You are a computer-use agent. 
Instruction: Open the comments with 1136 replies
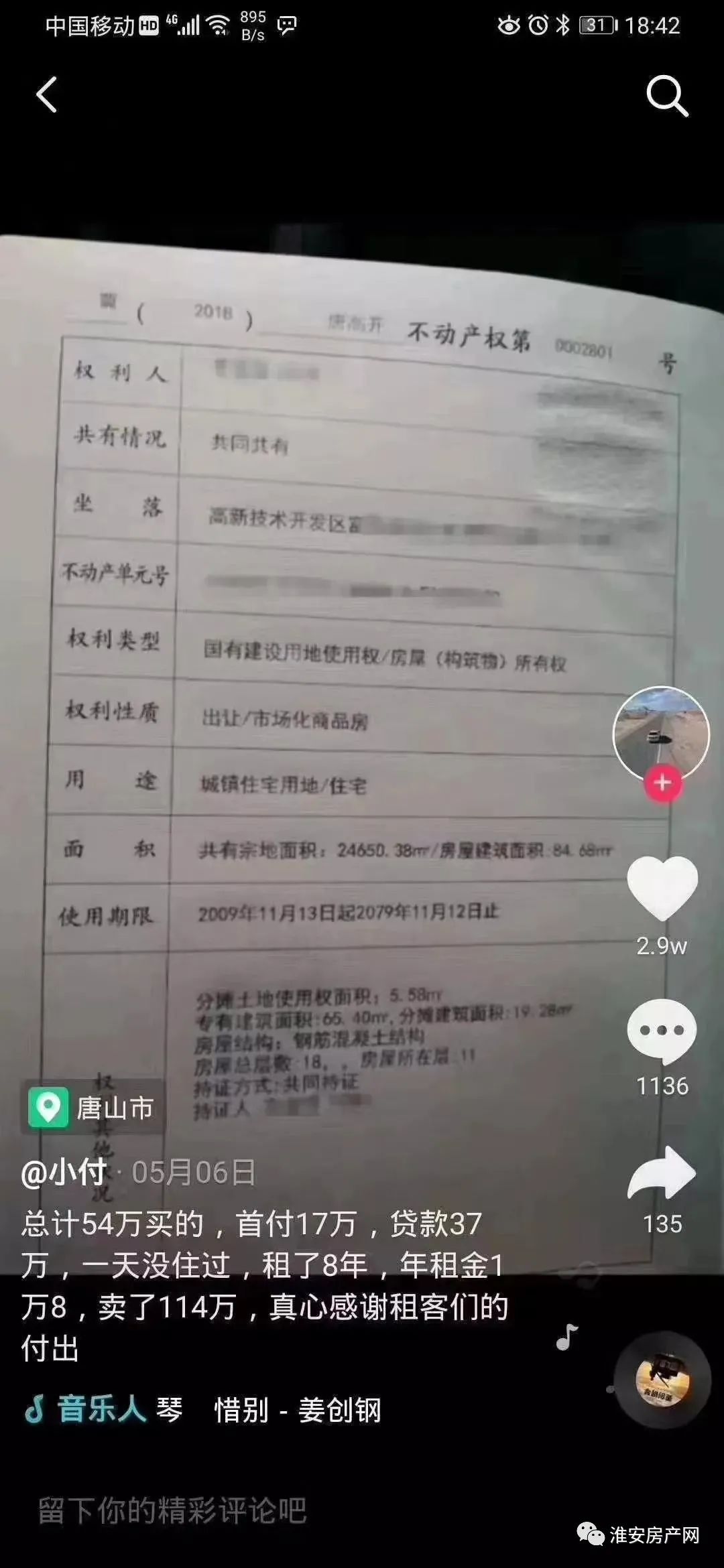coord(662,1031)
